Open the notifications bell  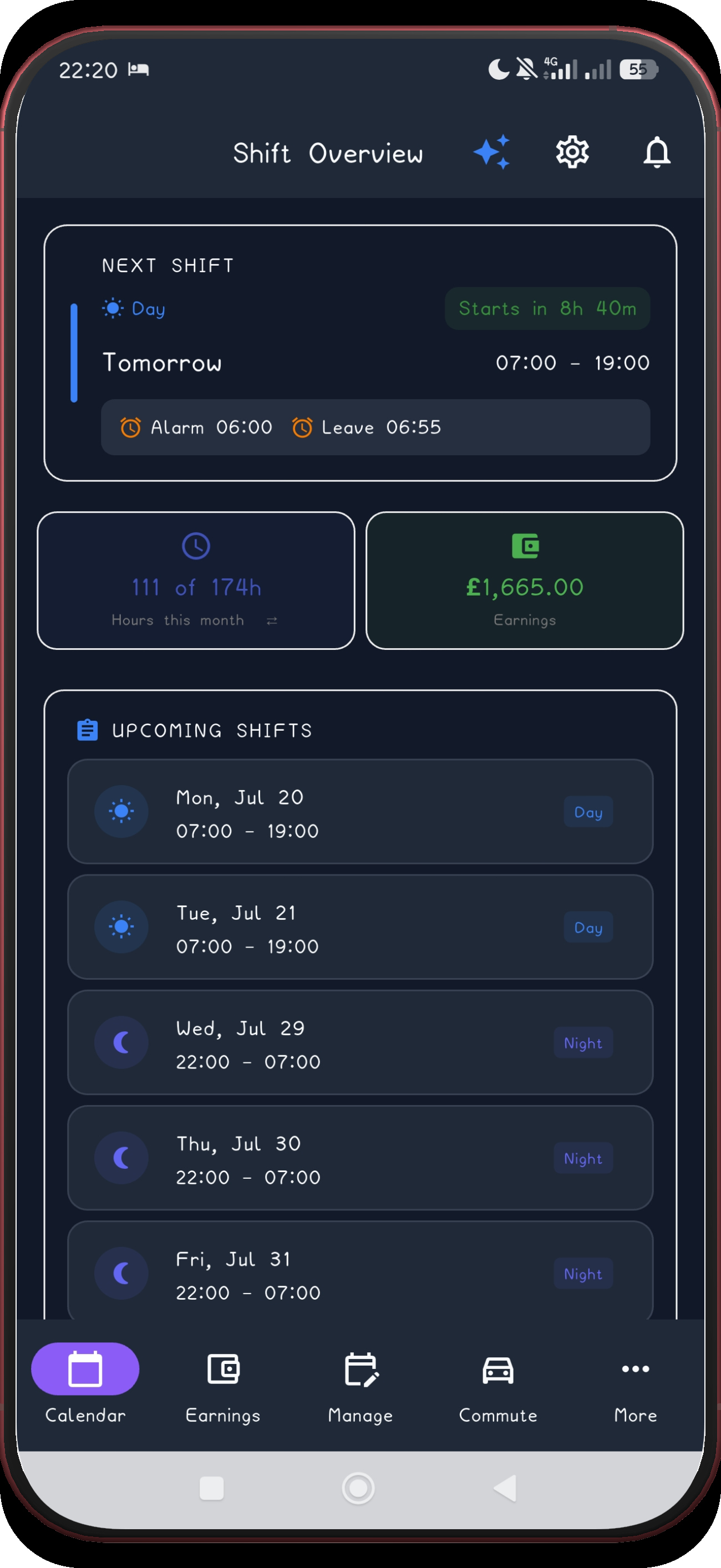pos(657,152)
